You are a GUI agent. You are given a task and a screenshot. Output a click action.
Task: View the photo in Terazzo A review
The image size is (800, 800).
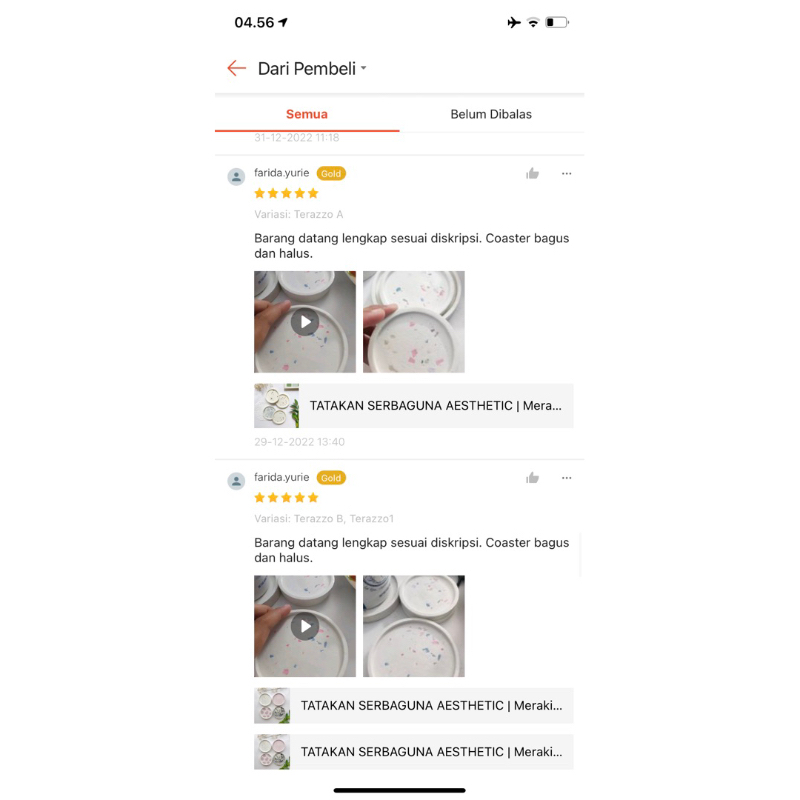414,322
